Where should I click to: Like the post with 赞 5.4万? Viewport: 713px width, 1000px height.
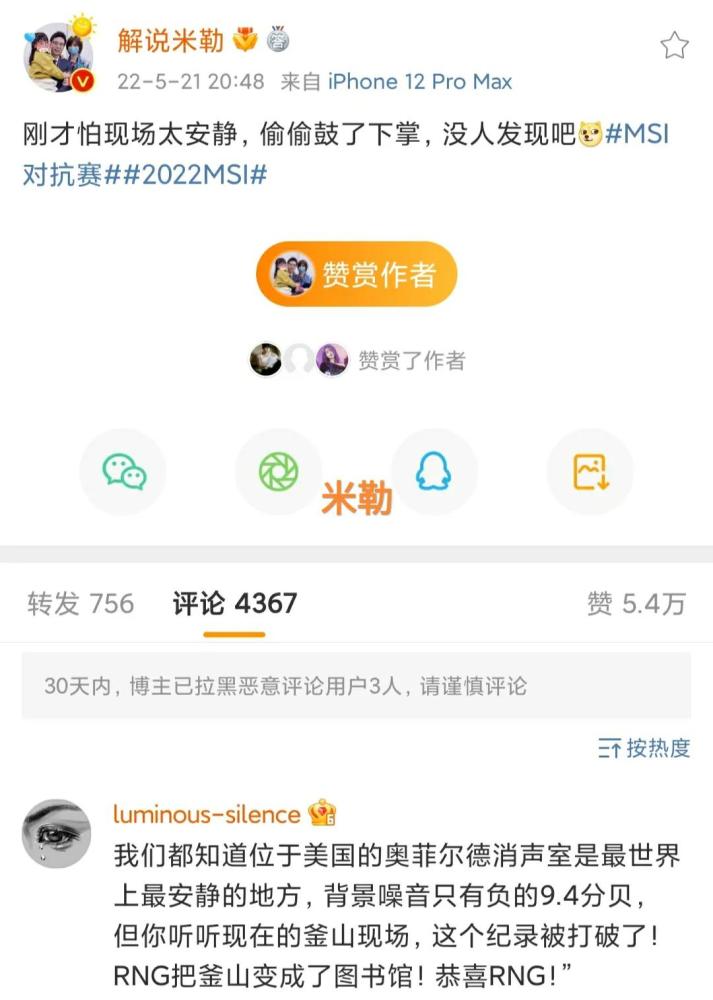[x=636, y=604]
